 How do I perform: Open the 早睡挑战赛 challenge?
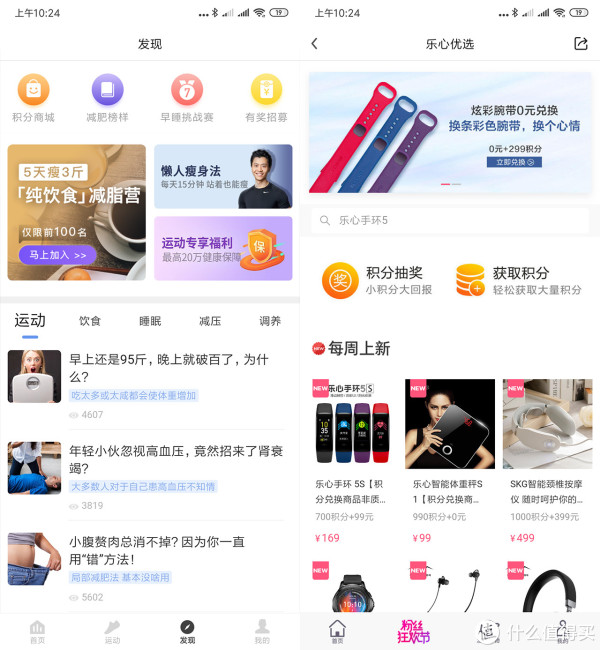pyautogui.click(x=187, y=99)
